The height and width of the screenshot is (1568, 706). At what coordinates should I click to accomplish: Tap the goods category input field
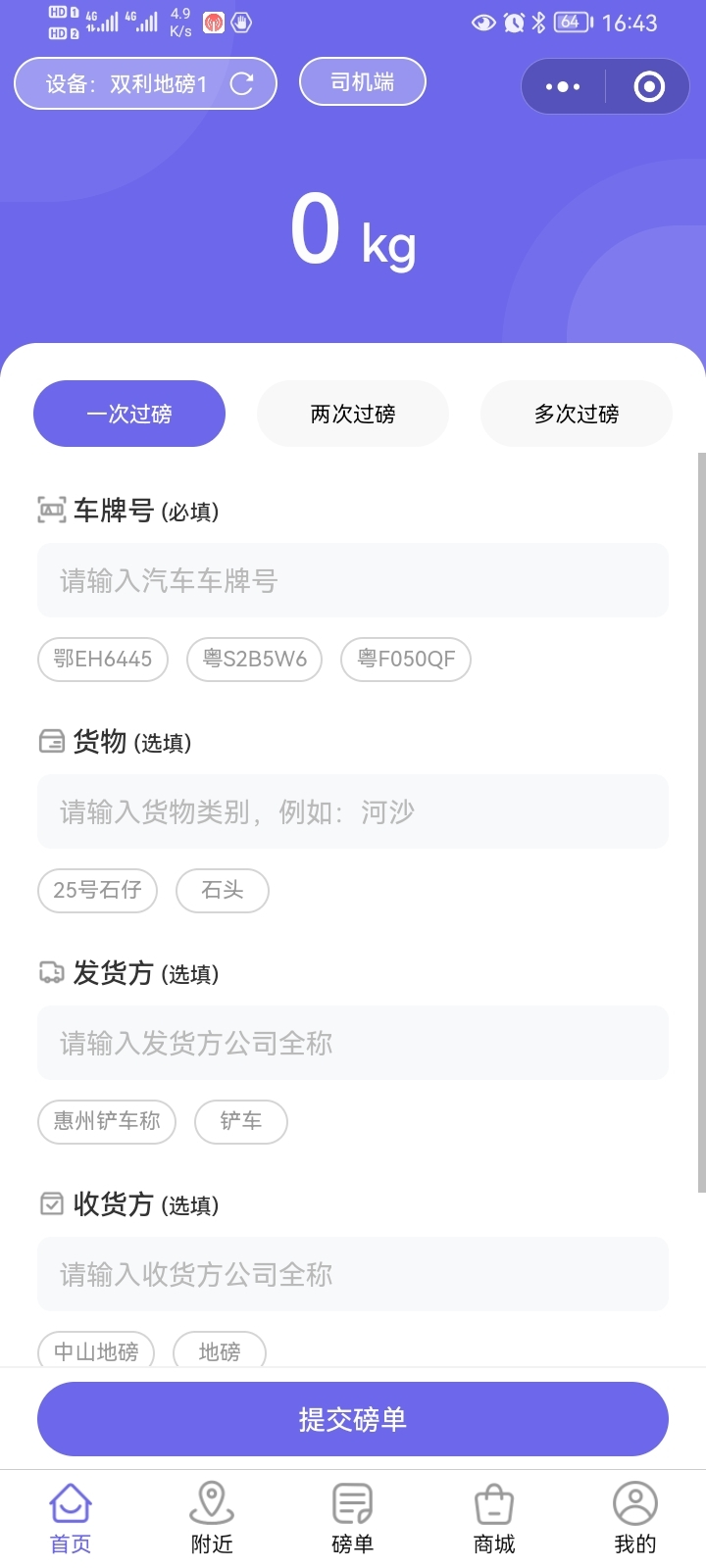[x=353, y=811]
